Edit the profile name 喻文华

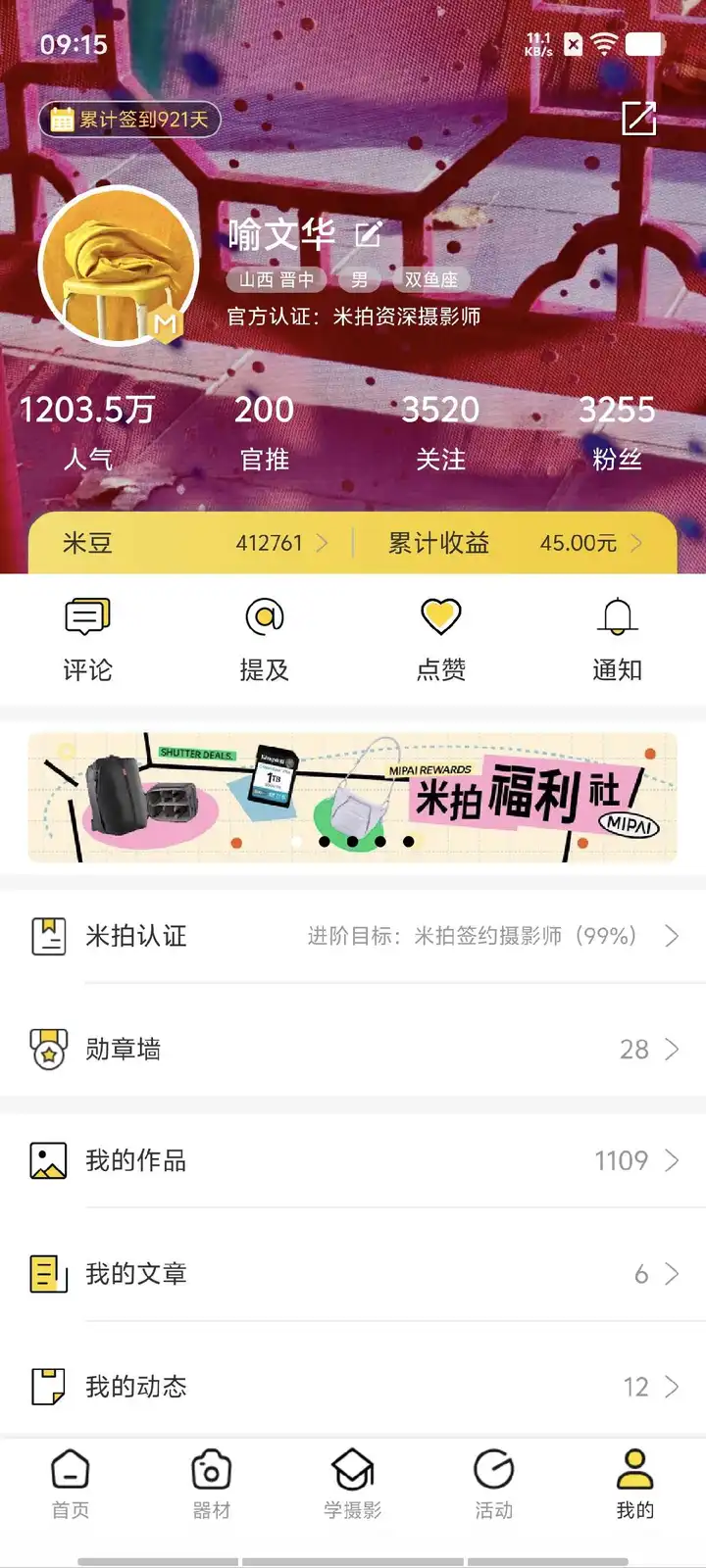[x=369, y=234]
